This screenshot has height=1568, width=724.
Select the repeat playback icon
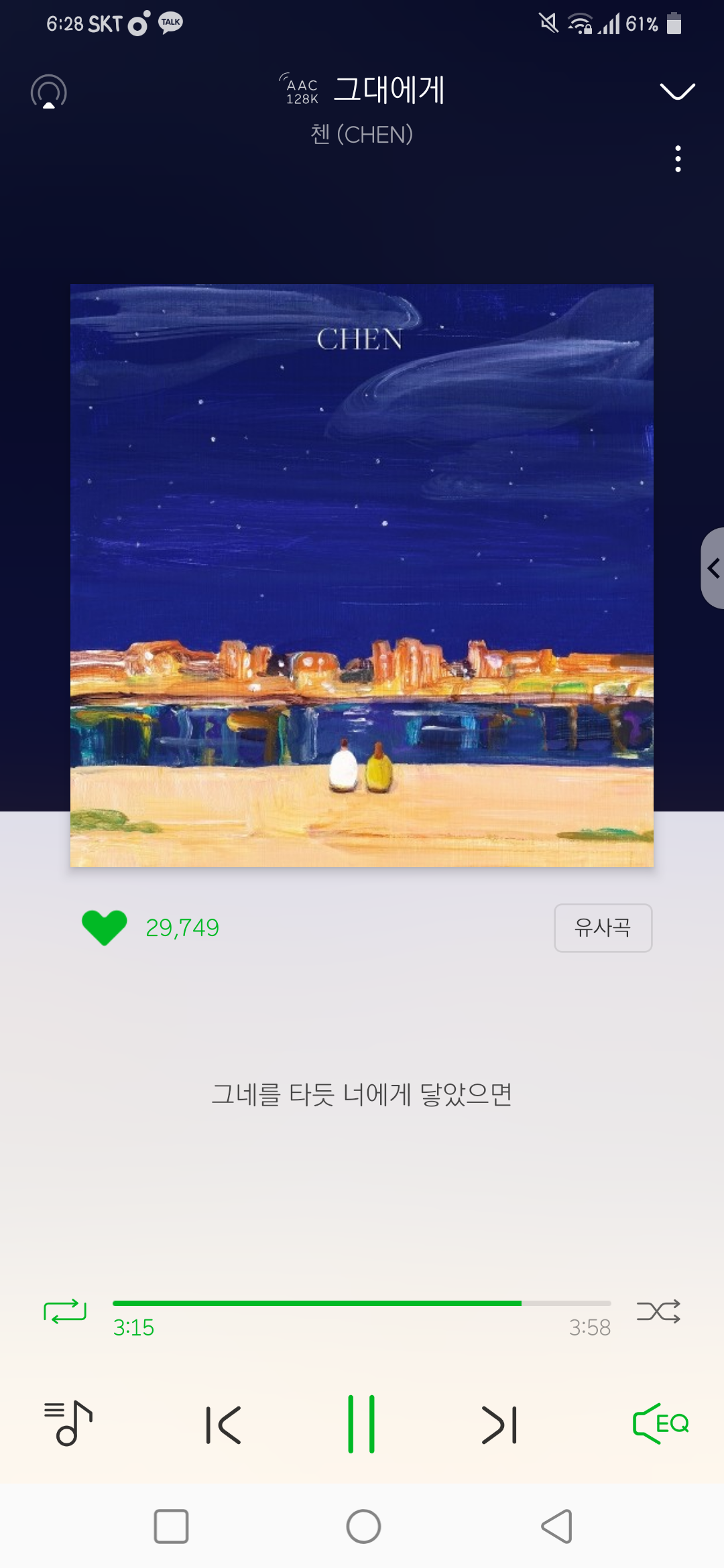click(64, 1311)
